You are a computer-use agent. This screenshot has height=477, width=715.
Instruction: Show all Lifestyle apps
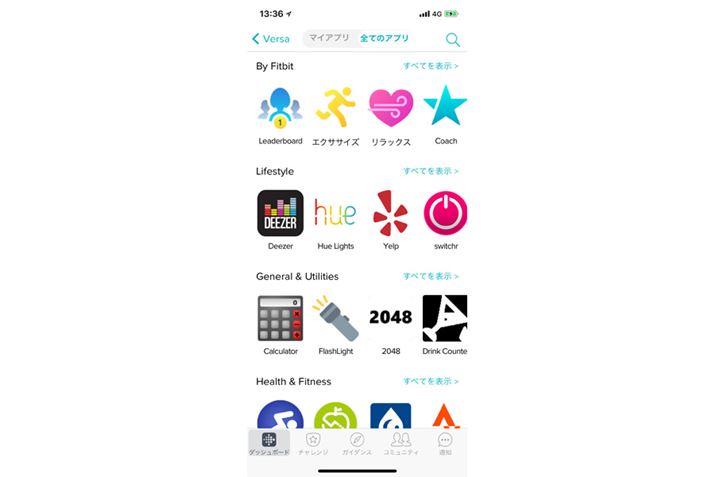(x=431, y=171)
